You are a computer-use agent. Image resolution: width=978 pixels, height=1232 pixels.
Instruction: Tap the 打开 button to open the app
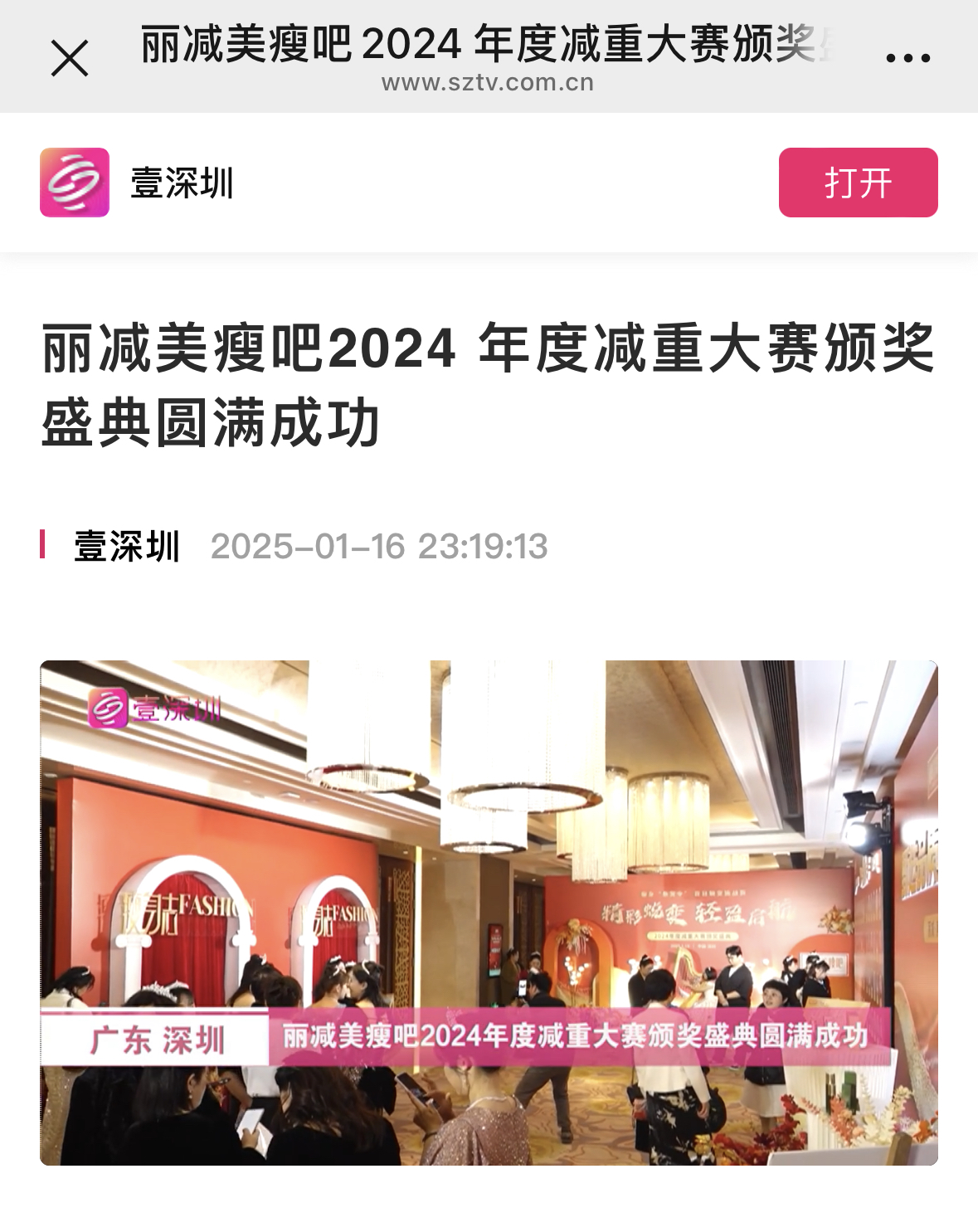(858, 183)
